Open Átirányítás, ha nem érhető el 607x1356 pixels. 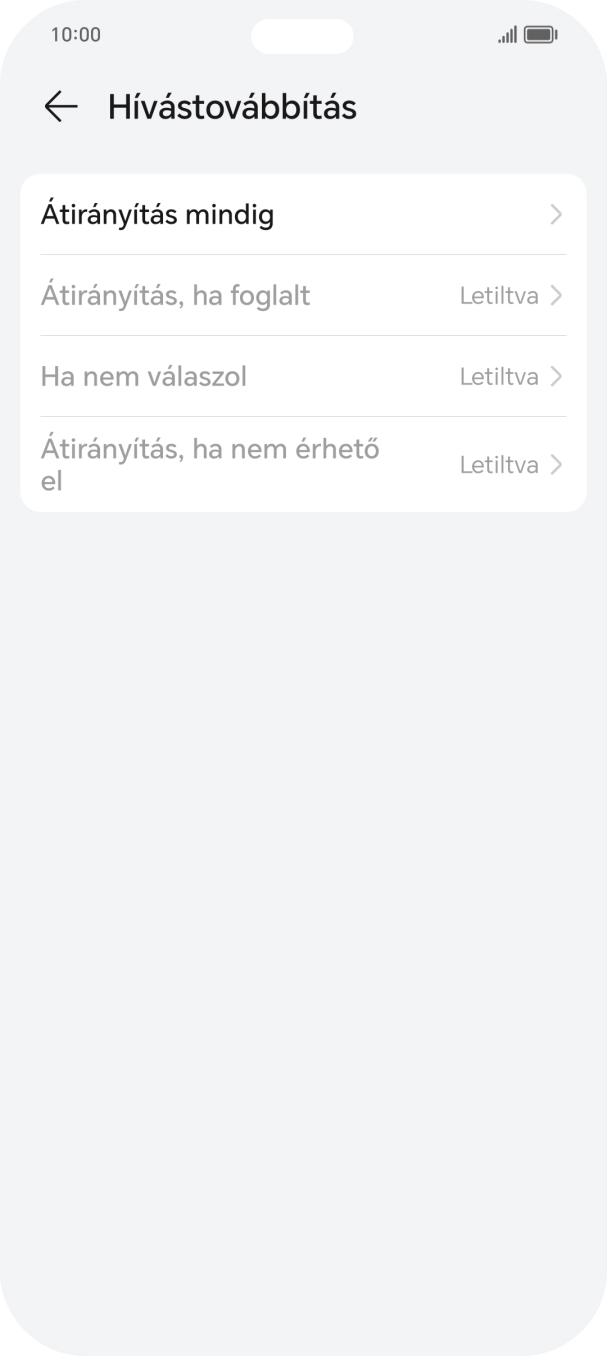point(302,465)
